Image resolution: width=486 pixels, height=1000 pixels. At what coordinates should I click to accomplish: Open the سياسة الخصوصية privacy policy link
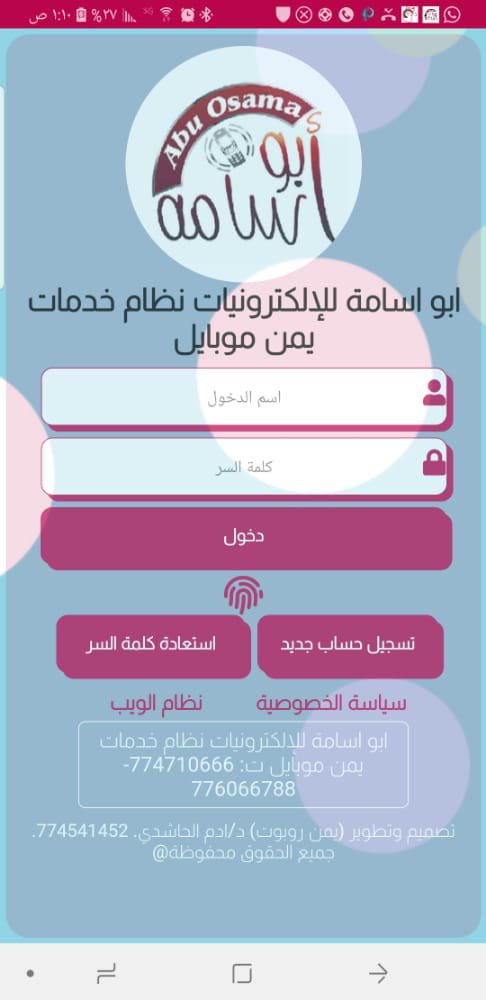(331, 703)
